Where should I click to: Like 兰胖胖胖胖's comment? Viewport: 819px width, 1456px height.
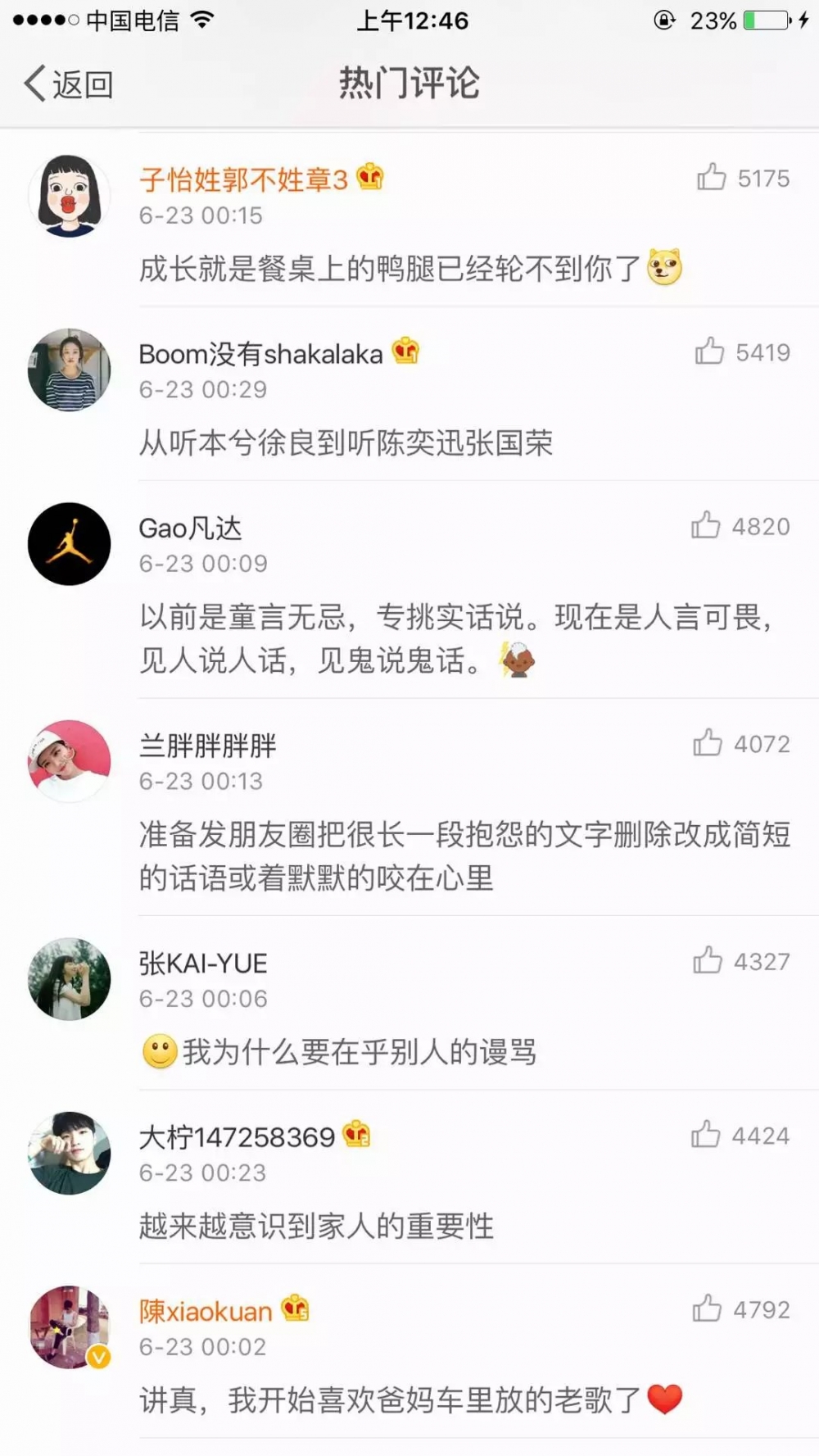741,744
